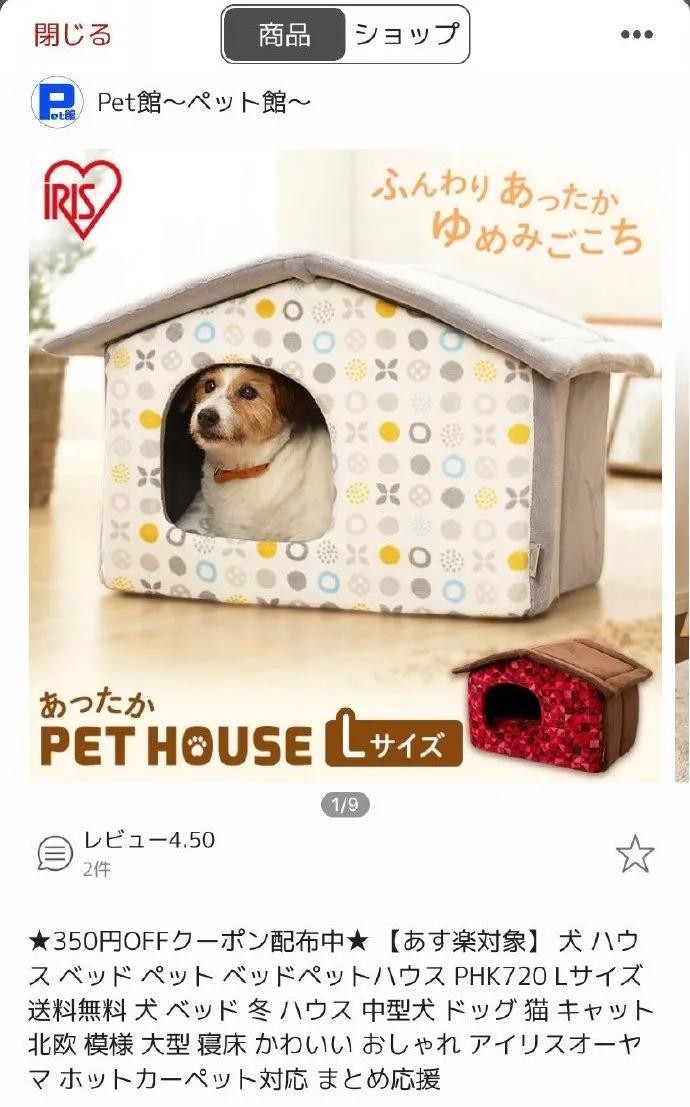Switch to the 商品 tab

pyautogui.click(x=285, y=35)
